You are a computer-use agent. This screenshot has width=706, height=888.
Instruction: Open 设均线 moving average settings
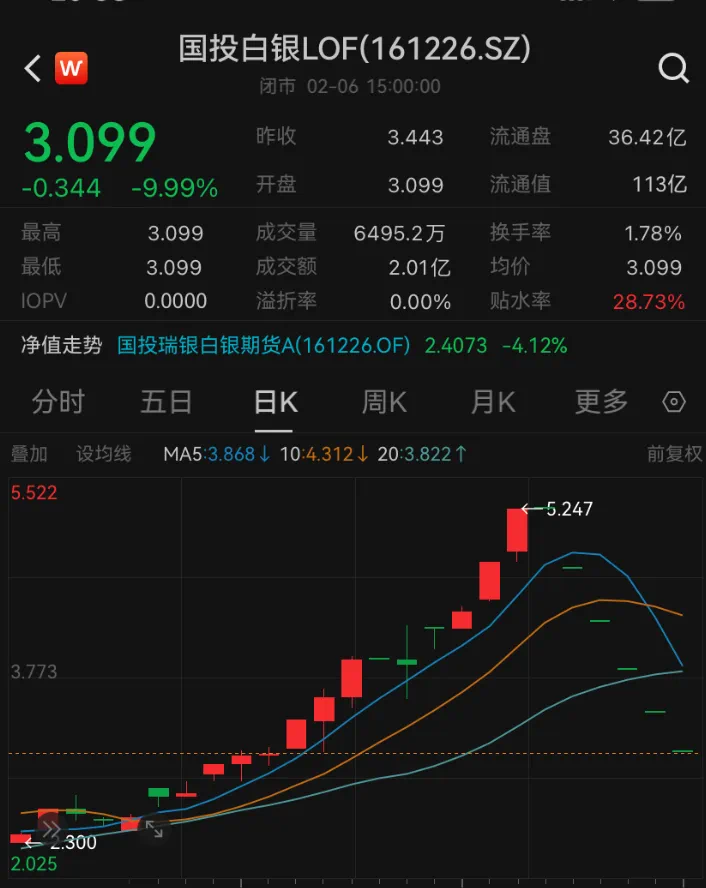[104, 454]
